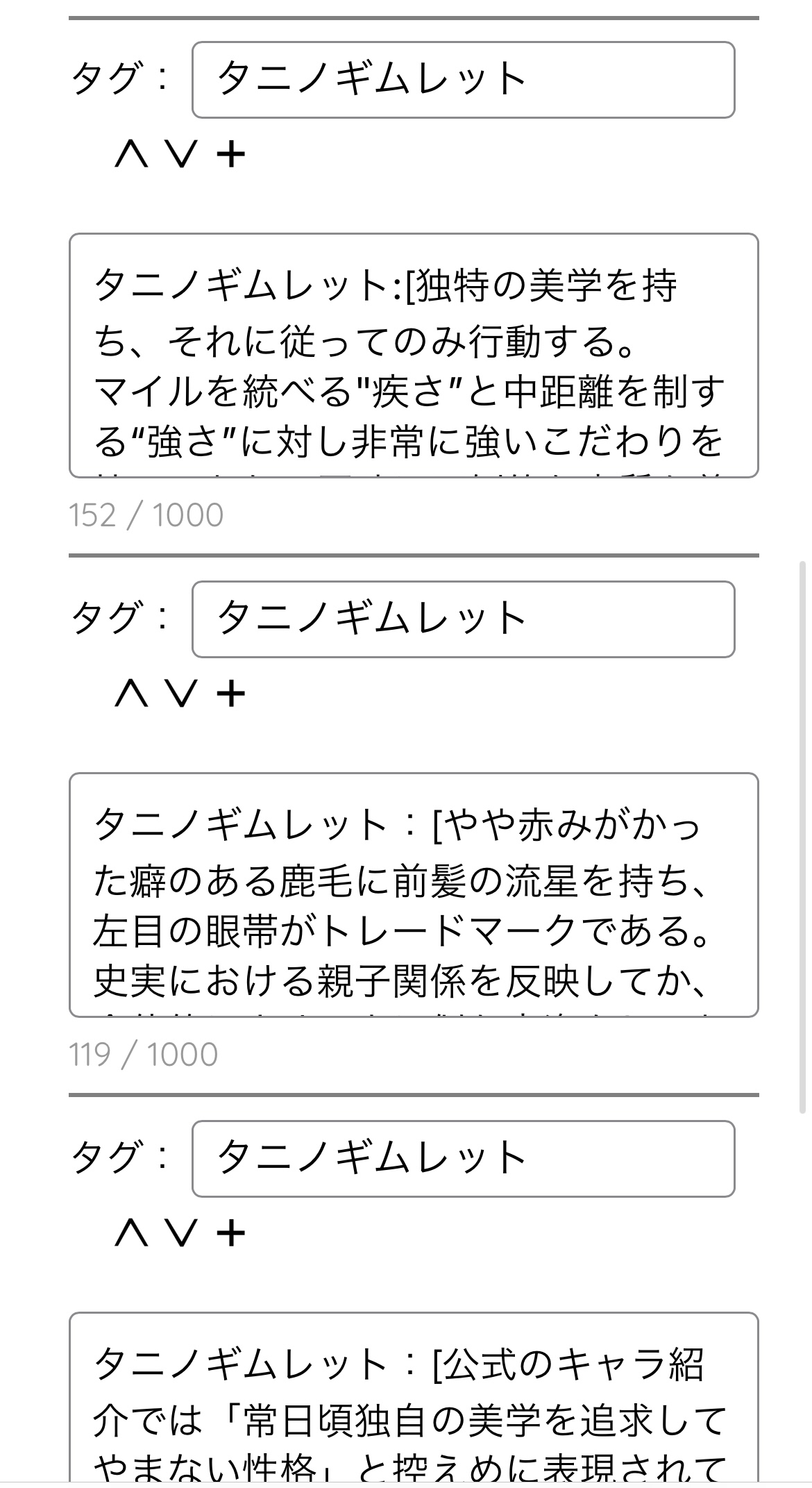Image resolution: width=812 pixels, height=1488 pixels.
Task: Move the 公式のキャラ紹介 entry up
Action: tap(132, 1232)
